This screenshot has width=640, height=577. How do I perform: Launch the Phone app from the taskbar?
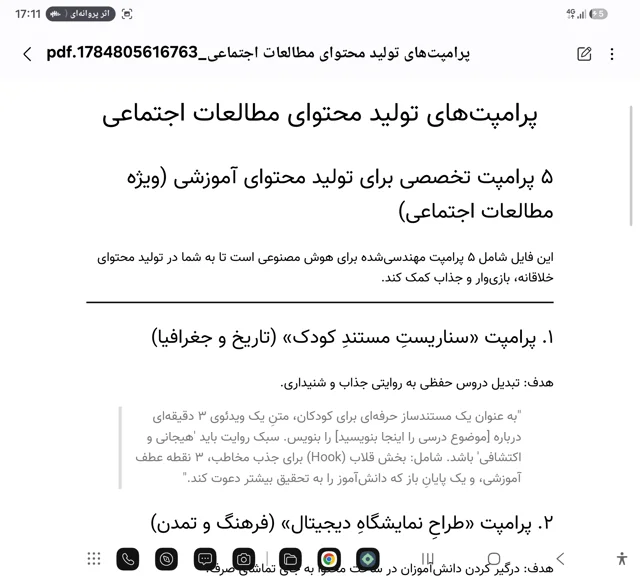127,559
